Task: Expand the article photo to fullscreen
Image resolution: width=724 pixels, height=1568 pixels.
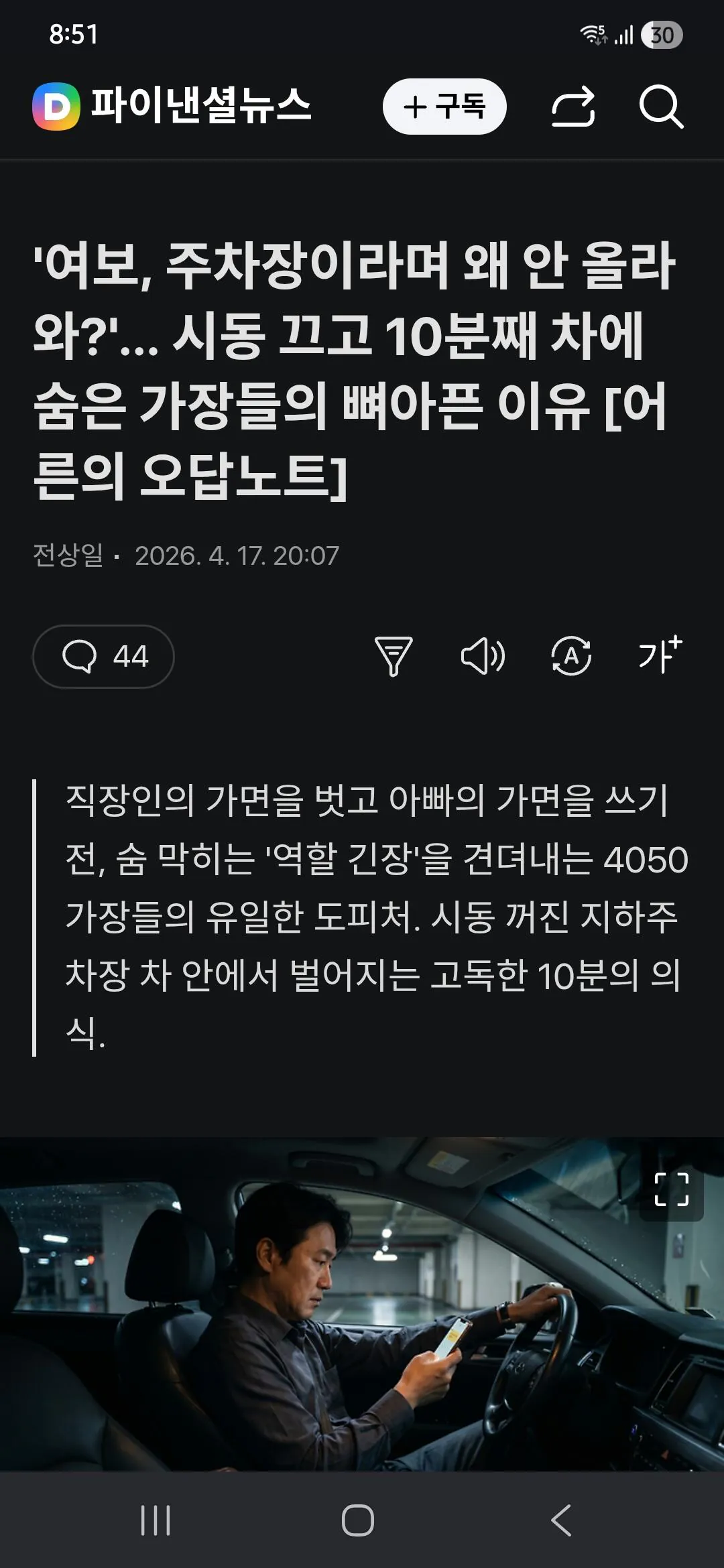Action: point(671,1189)
